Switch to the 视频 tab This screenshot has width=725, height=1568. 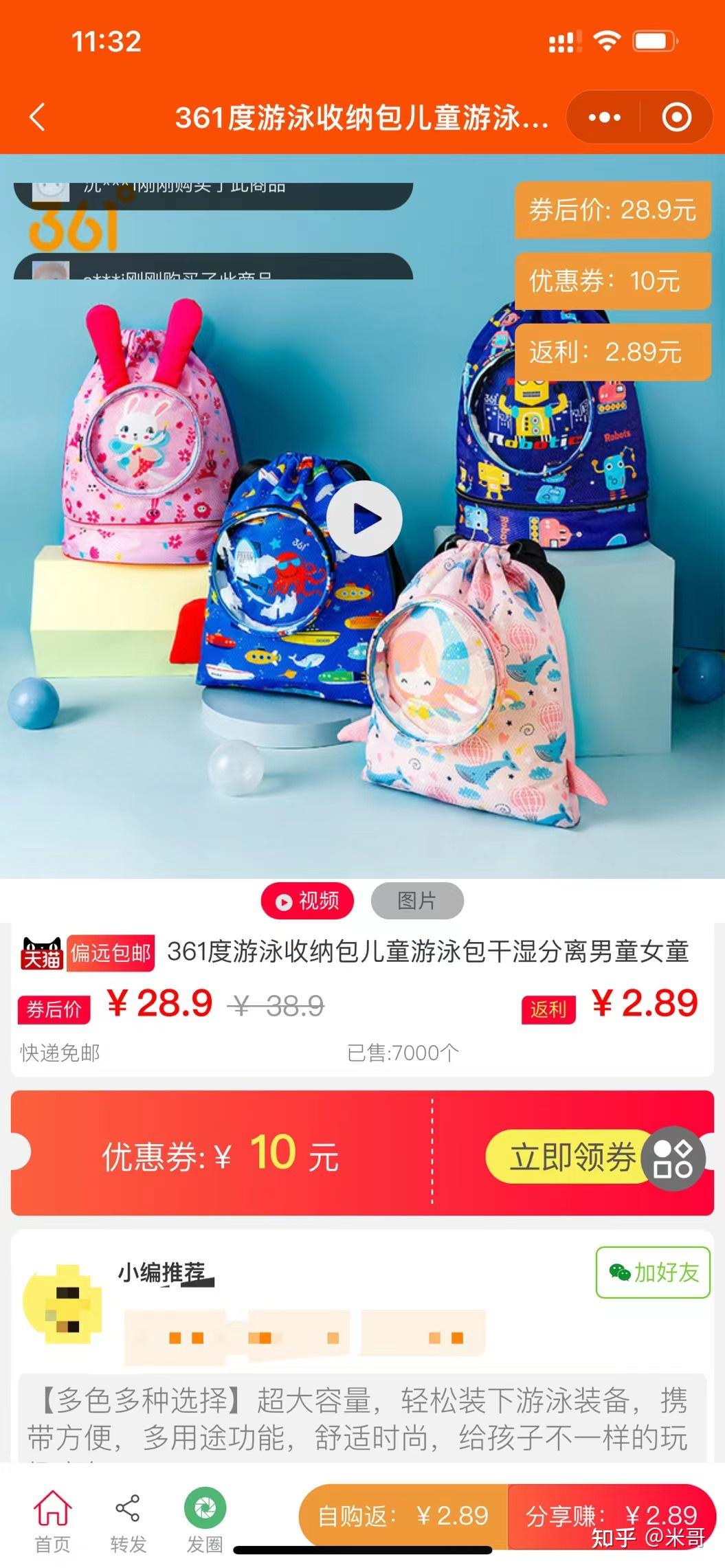coord(307,900)
